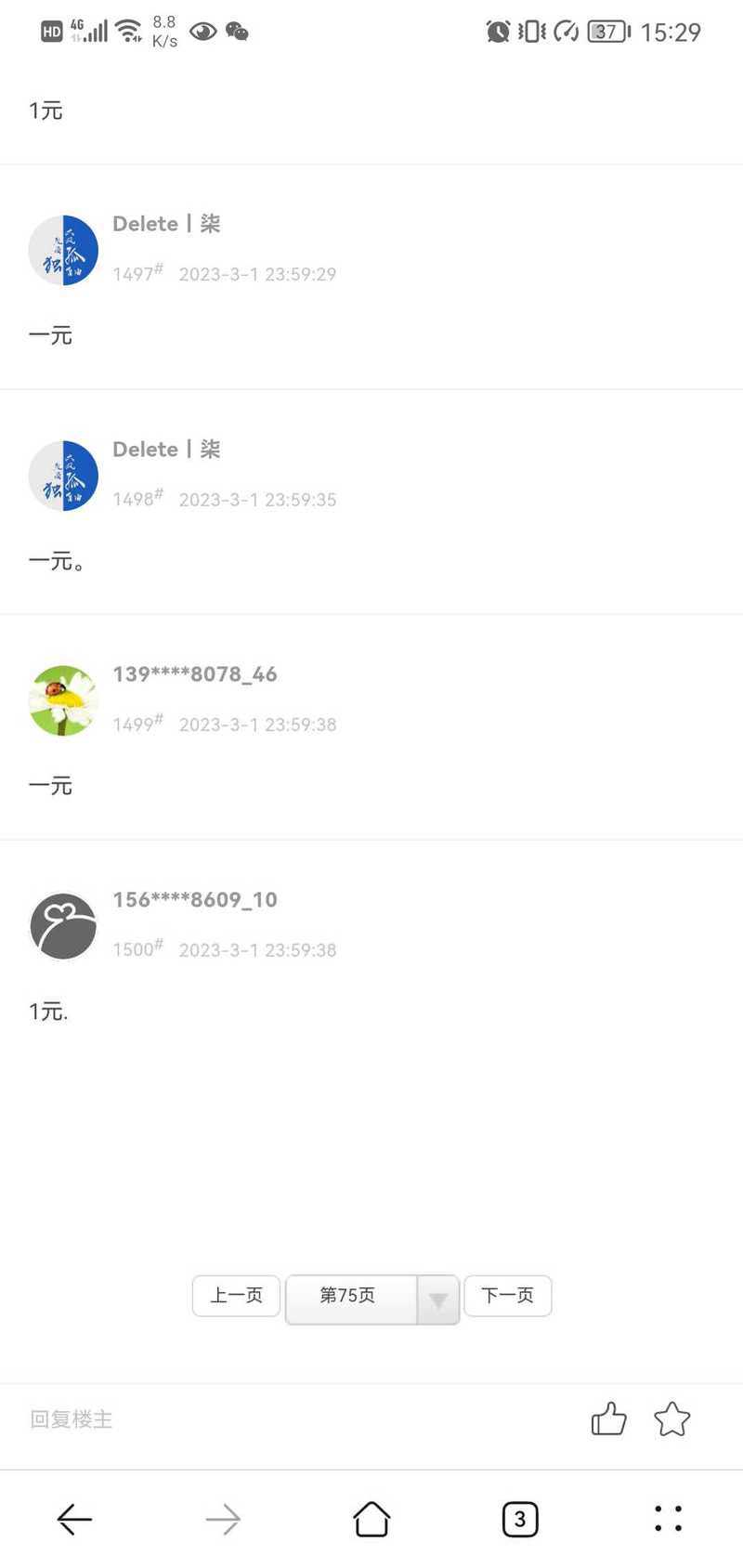Image resolution: width=743 pixels, height=1568 pixels.
Task: View Delete丨柒 profile on post 1497
Action: [x=166, y=223]
